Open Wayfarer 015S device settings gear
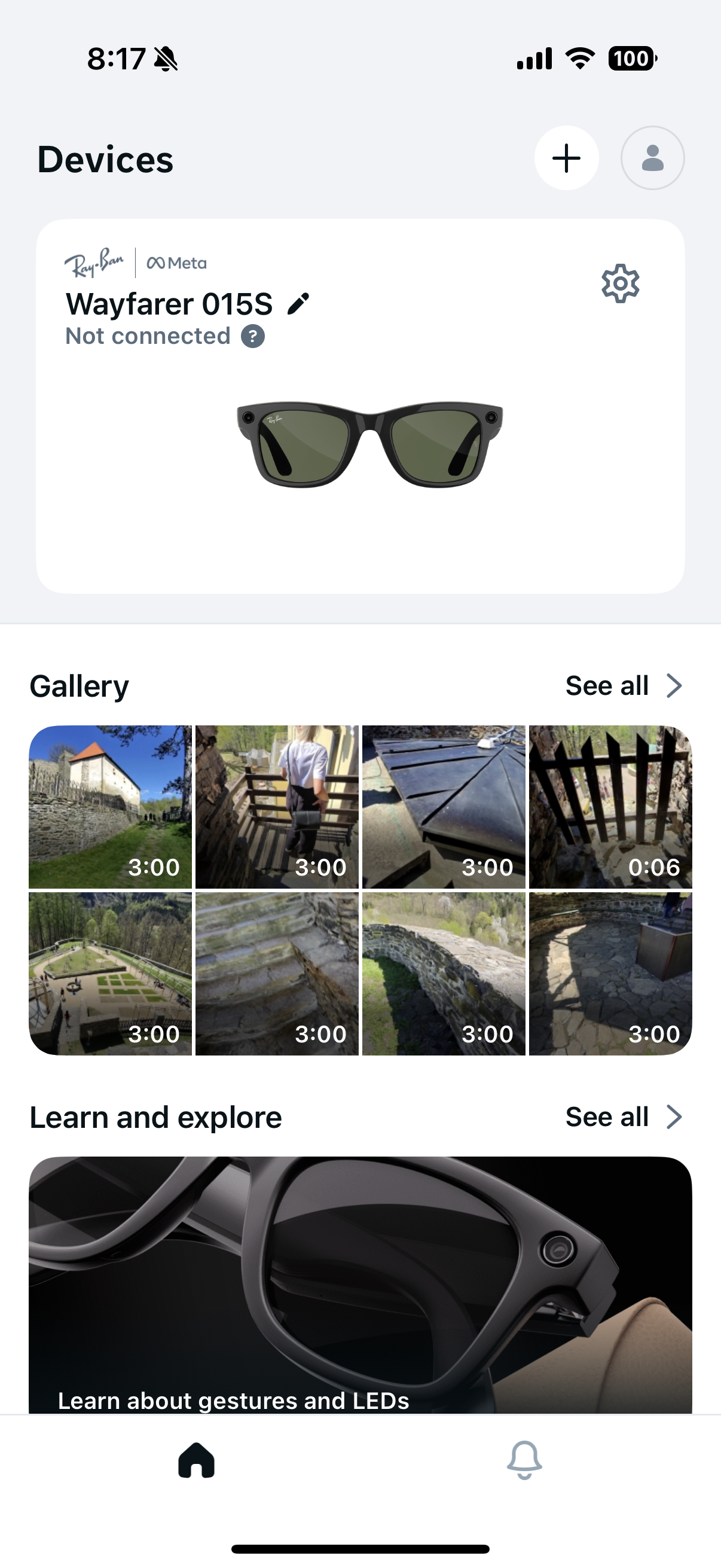Image resolution: width=721 pixels, height=1568 pixels. [x=620, y=283]
